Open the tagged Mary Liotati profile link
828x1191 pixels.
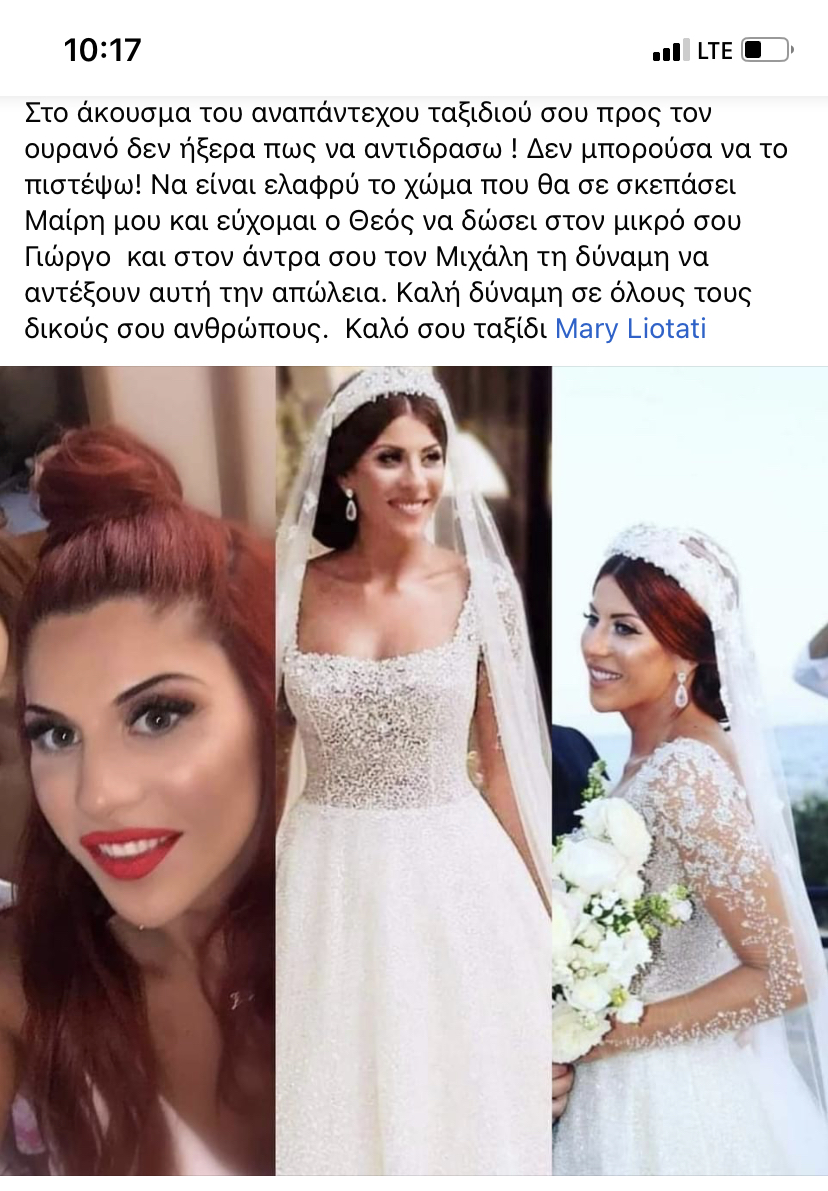point(630,329)
